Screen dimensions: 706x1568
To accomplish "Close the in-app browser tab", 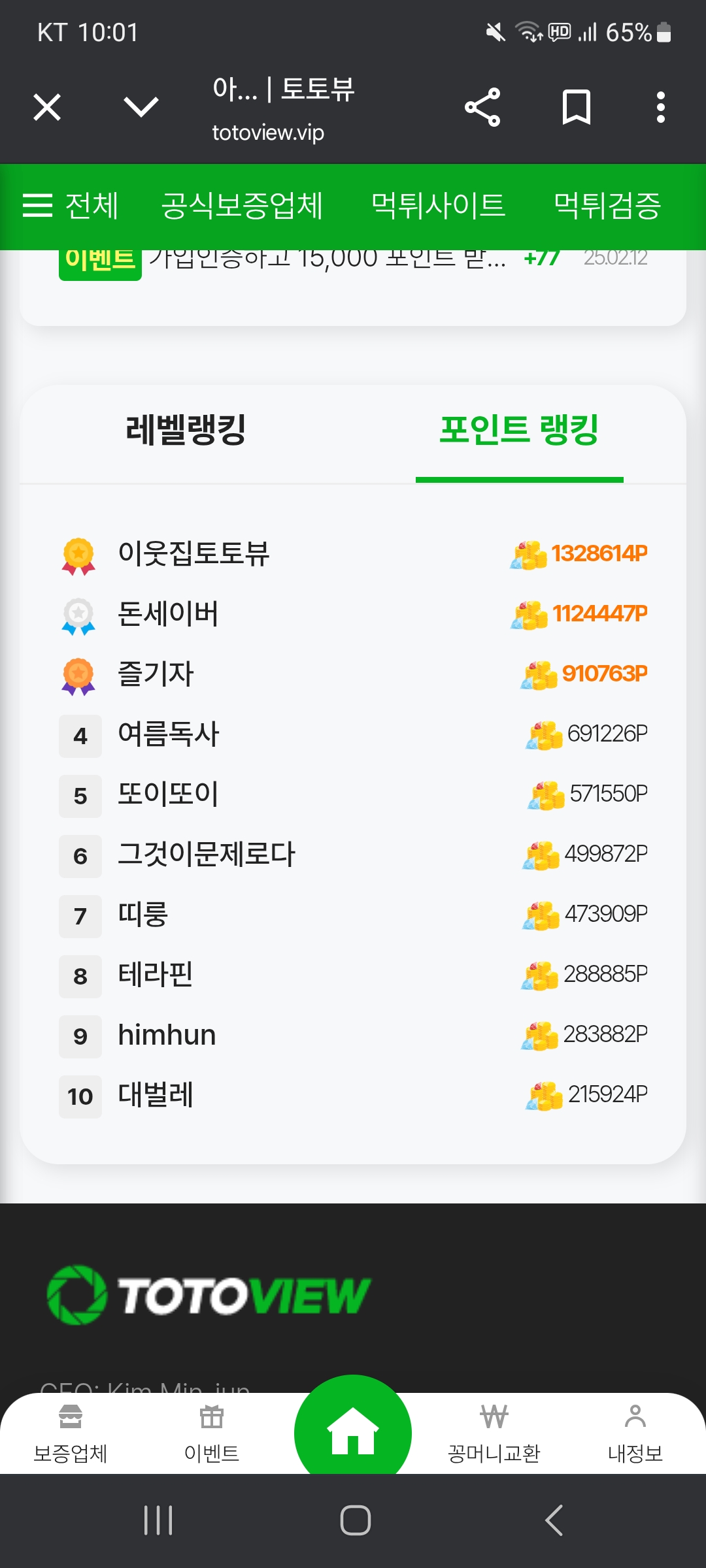I will tap(47, 107).
